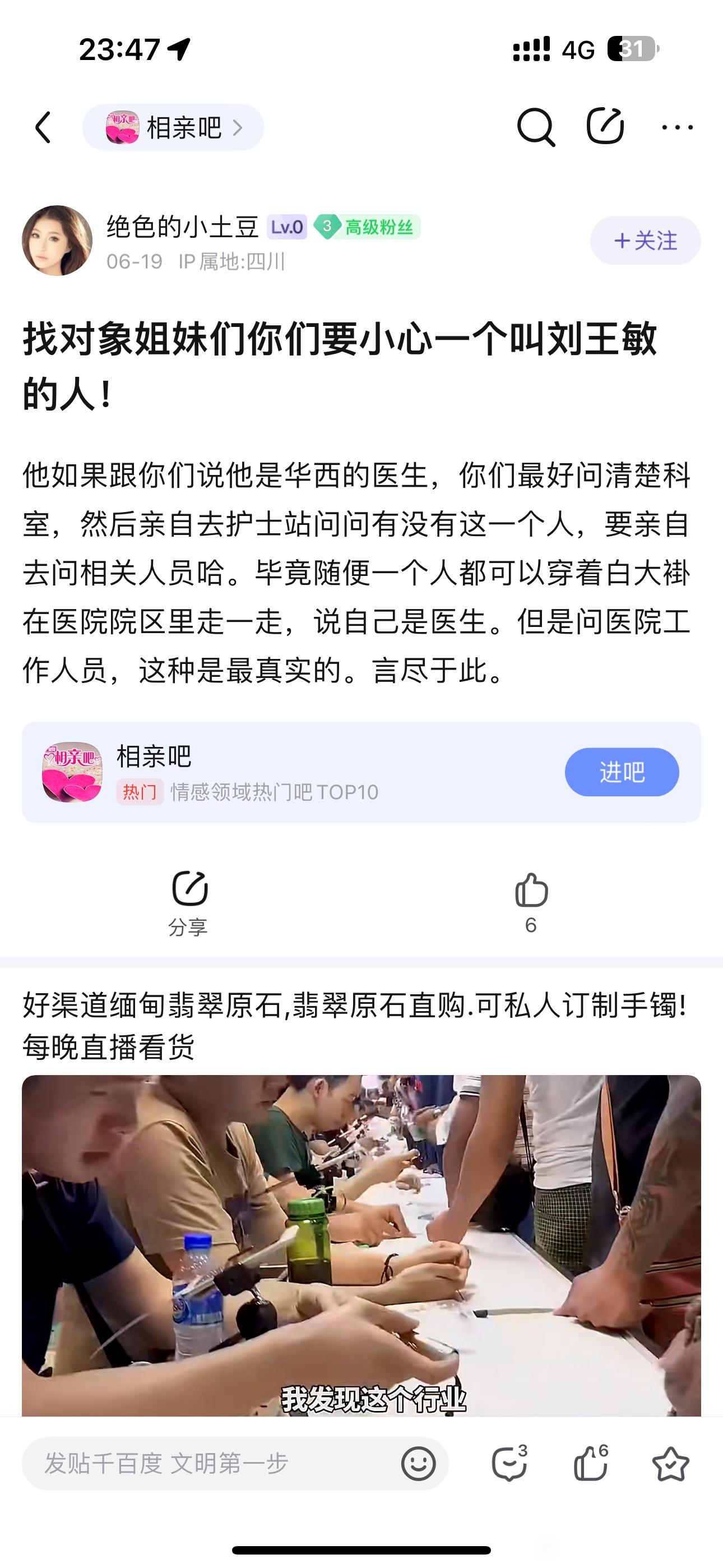Bookmark this post with the star
The width and height of the screenshot is (723, 1568).
pos(670,1463)
